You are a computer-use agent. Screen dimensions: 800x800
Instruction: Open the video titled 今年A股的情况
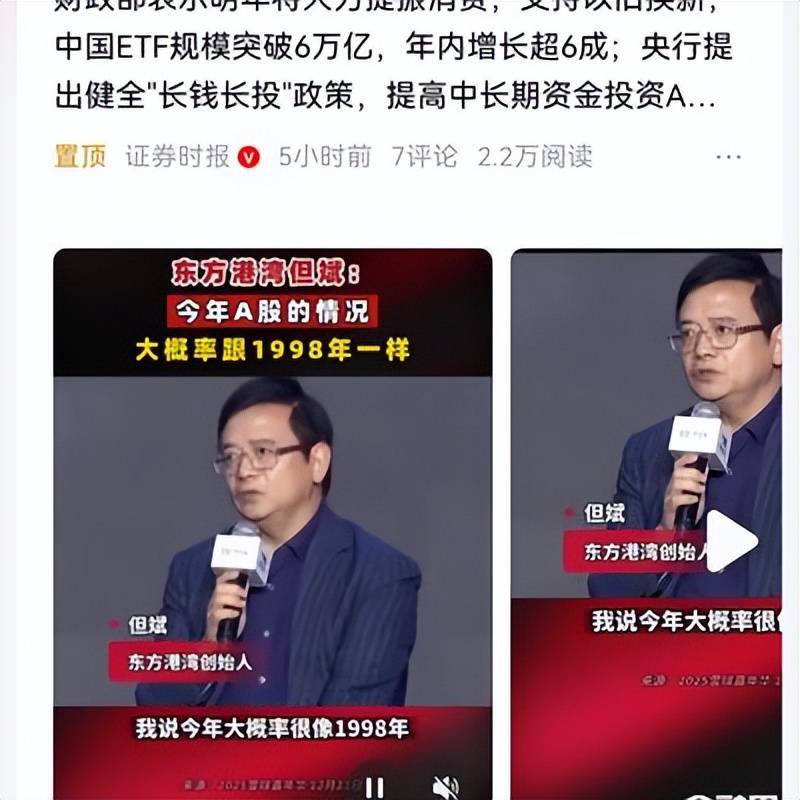tap(272, 500)
